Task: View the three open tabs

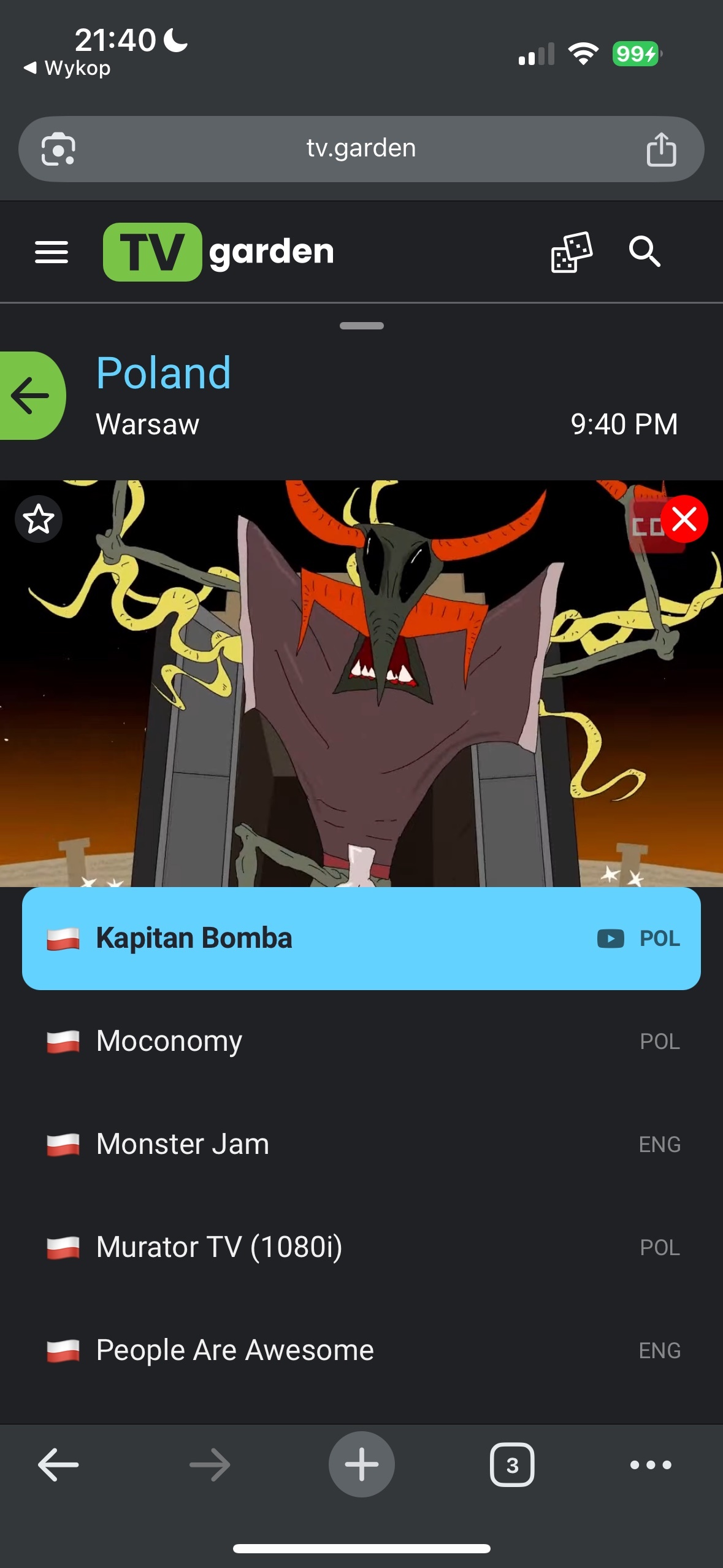Action: coord(512,1465)
